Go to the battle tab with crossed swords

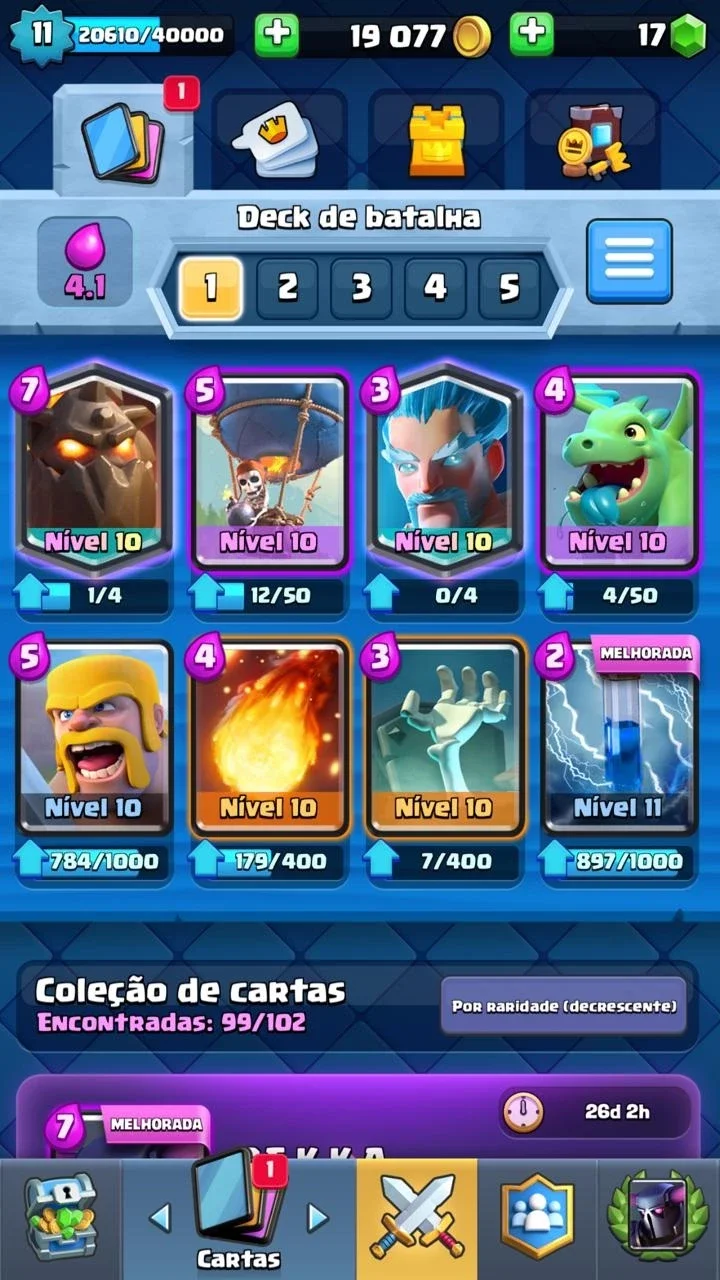coord(417,1219)
